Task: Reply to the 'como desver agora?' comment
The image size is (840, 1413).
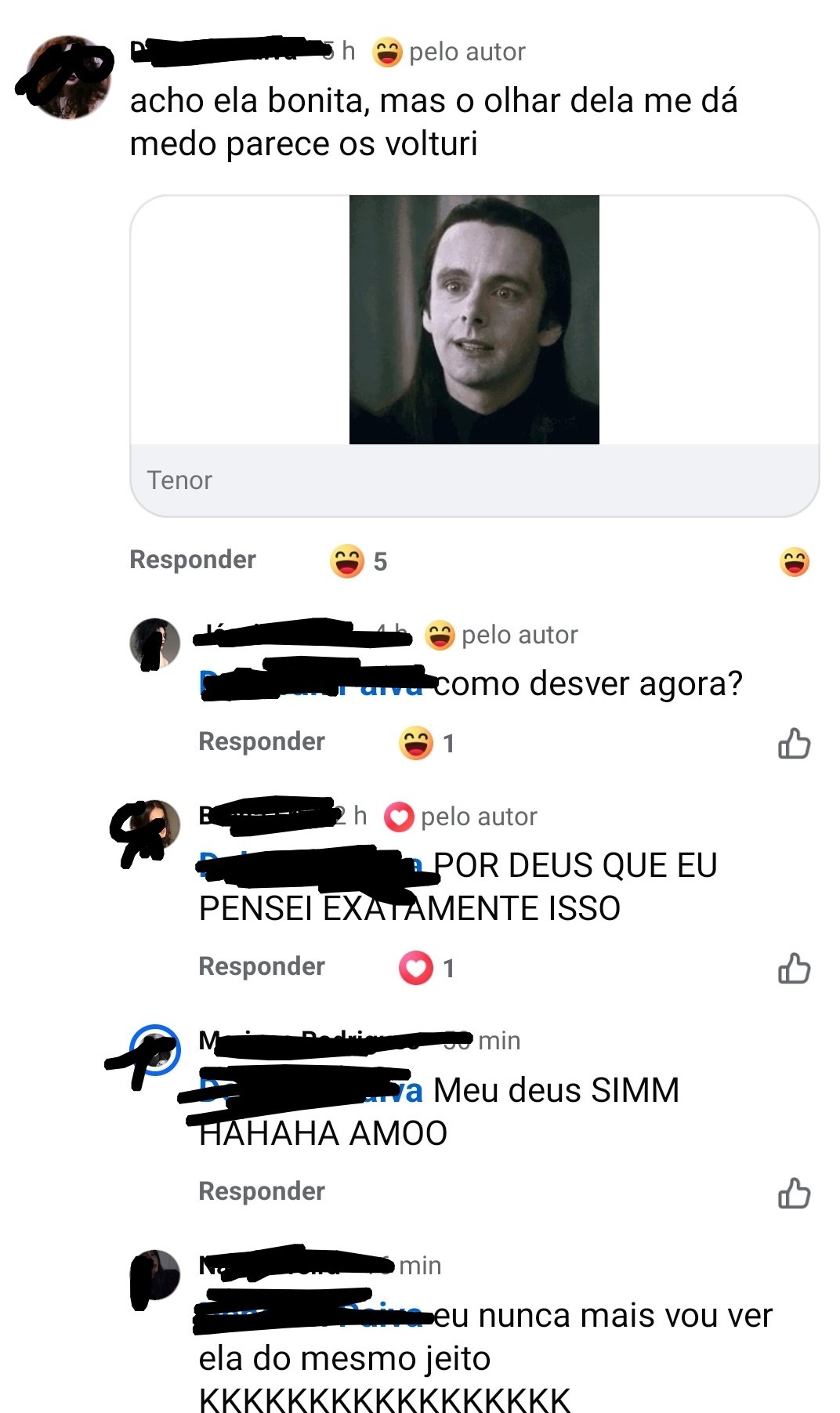Action: point(261,741)
